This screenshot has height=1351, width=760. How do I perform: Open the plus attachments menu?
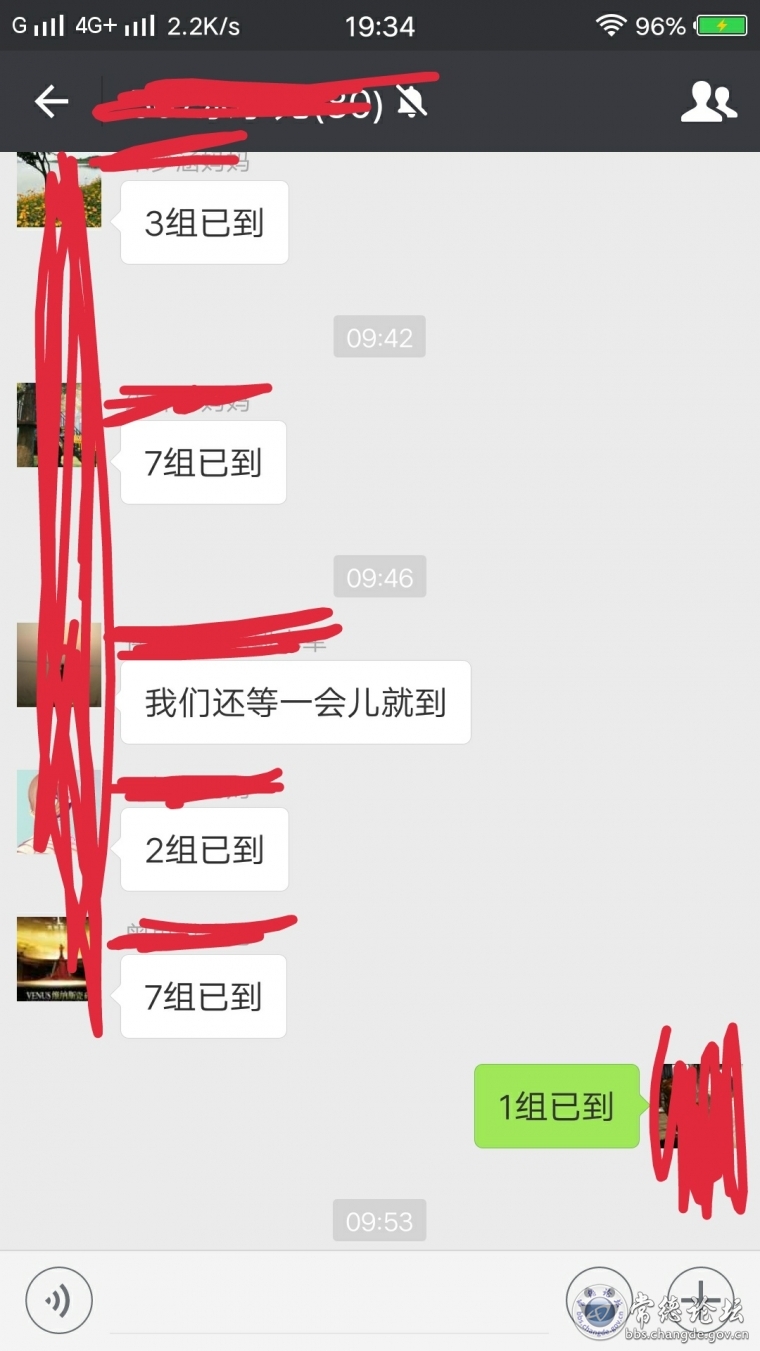700,1298
